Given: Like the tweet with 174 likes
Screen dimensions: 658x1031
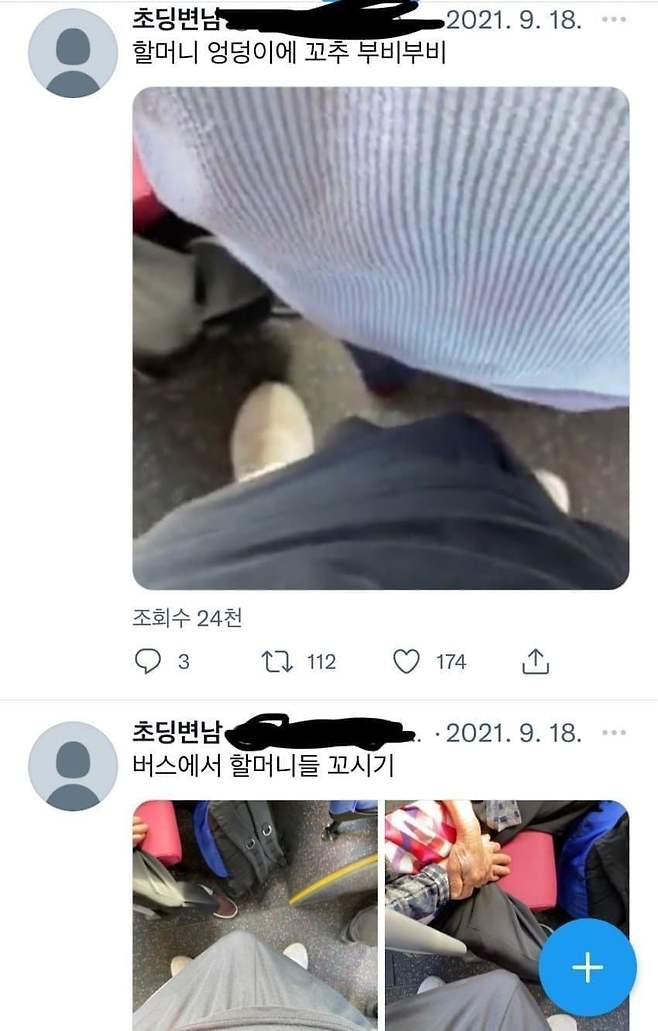Looking at the screenshot, I should point(406,661).
